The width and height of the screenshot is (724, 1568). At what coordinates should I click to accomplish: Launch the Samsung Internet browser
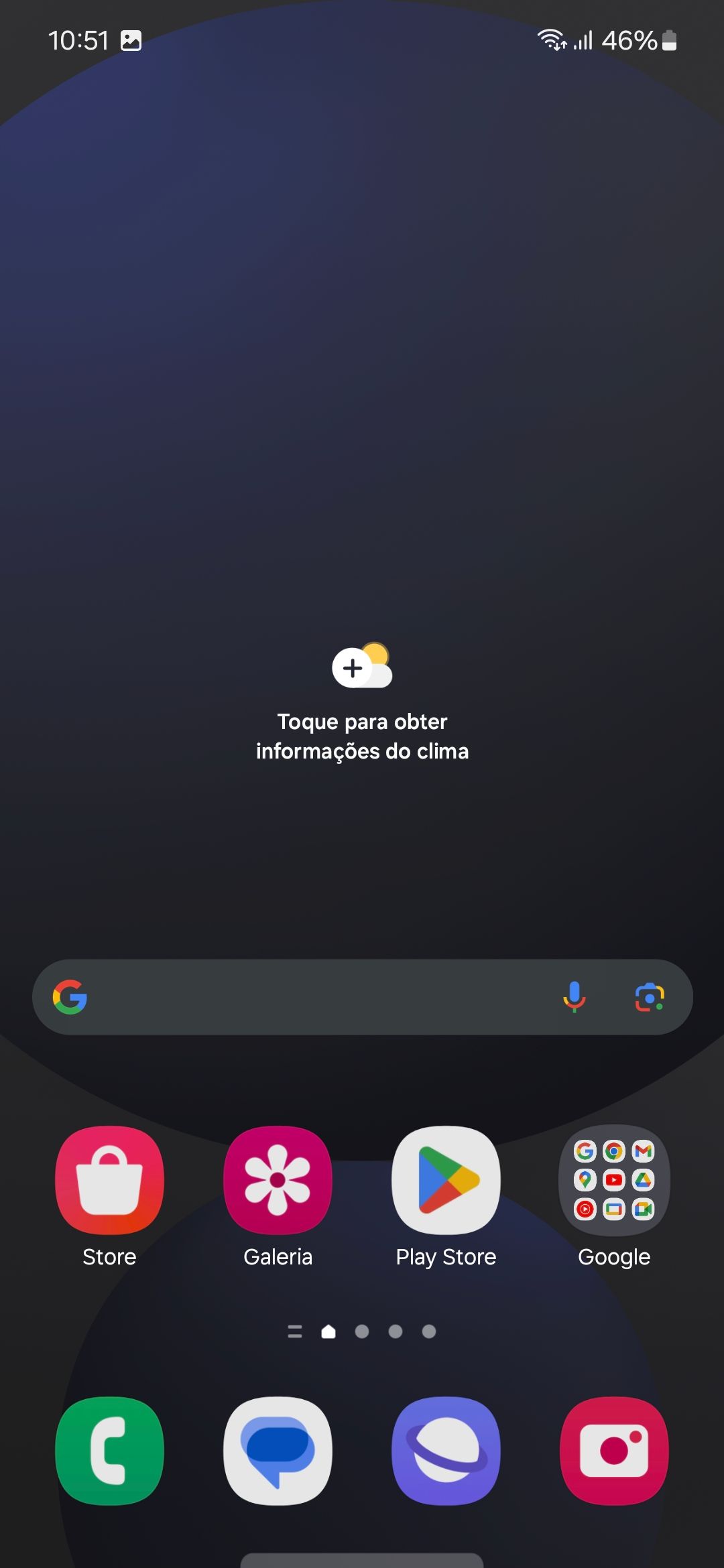click(x=446, y=1451)
